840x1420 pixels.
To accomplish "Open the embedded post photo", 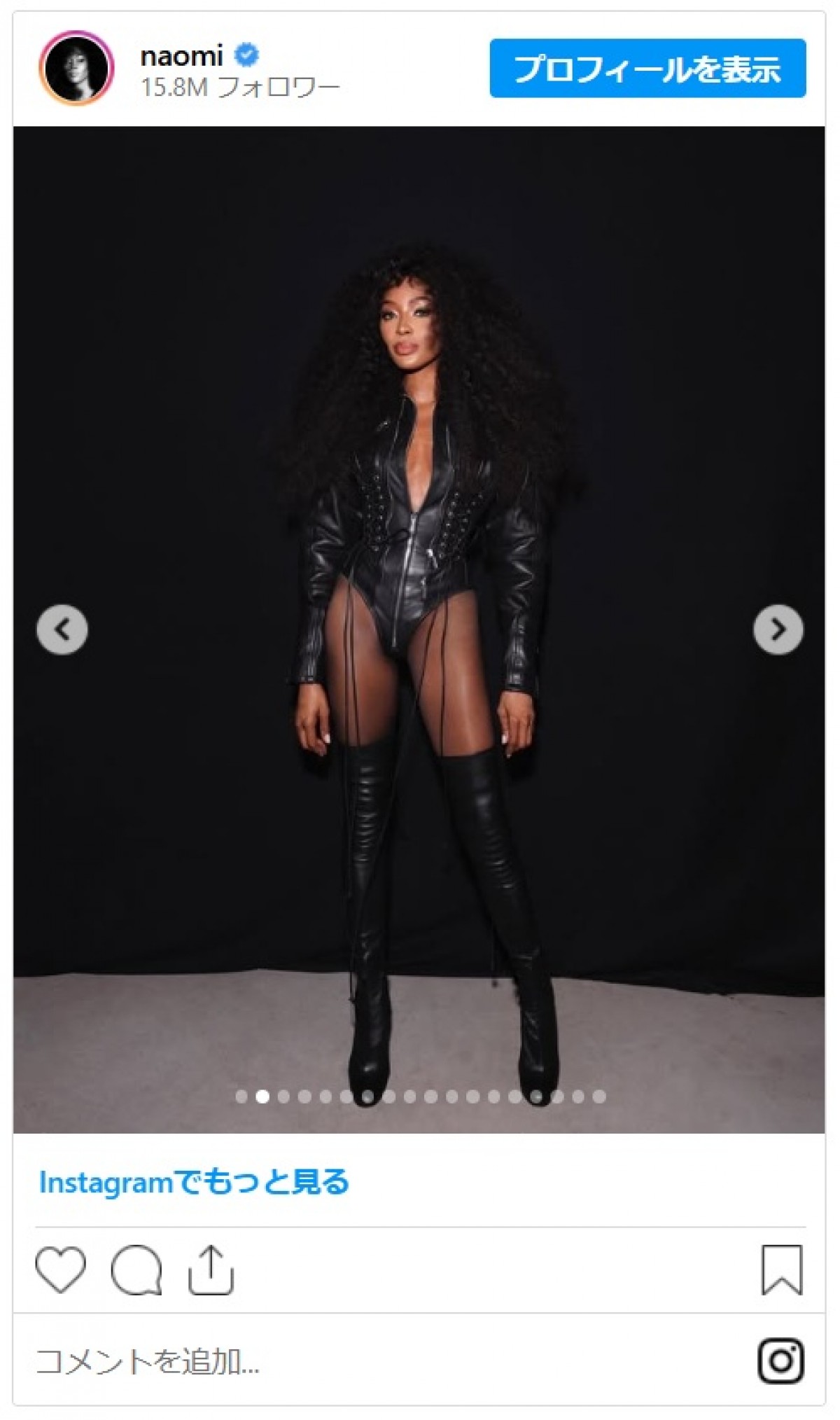I will pyautogui.click(x=419, y=490).
